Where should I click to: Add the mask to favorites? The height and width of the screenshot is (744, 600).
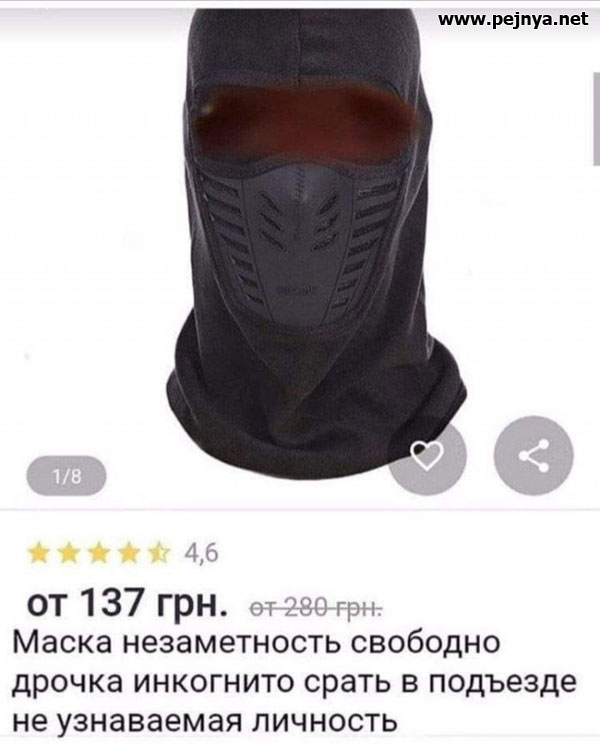click(427, 457)
